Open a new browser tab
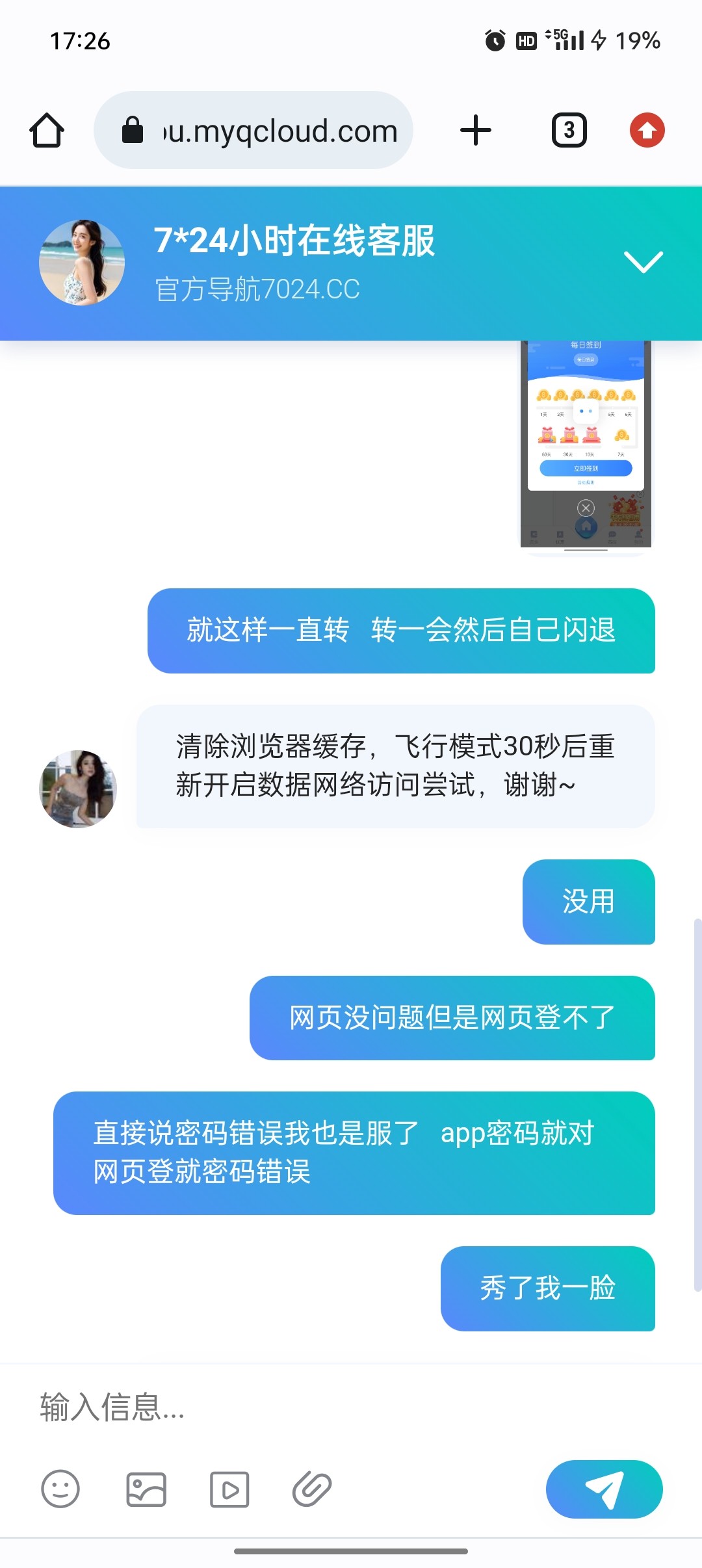Viewport: 702px width, 1568px height. click(x=475, y=131)
